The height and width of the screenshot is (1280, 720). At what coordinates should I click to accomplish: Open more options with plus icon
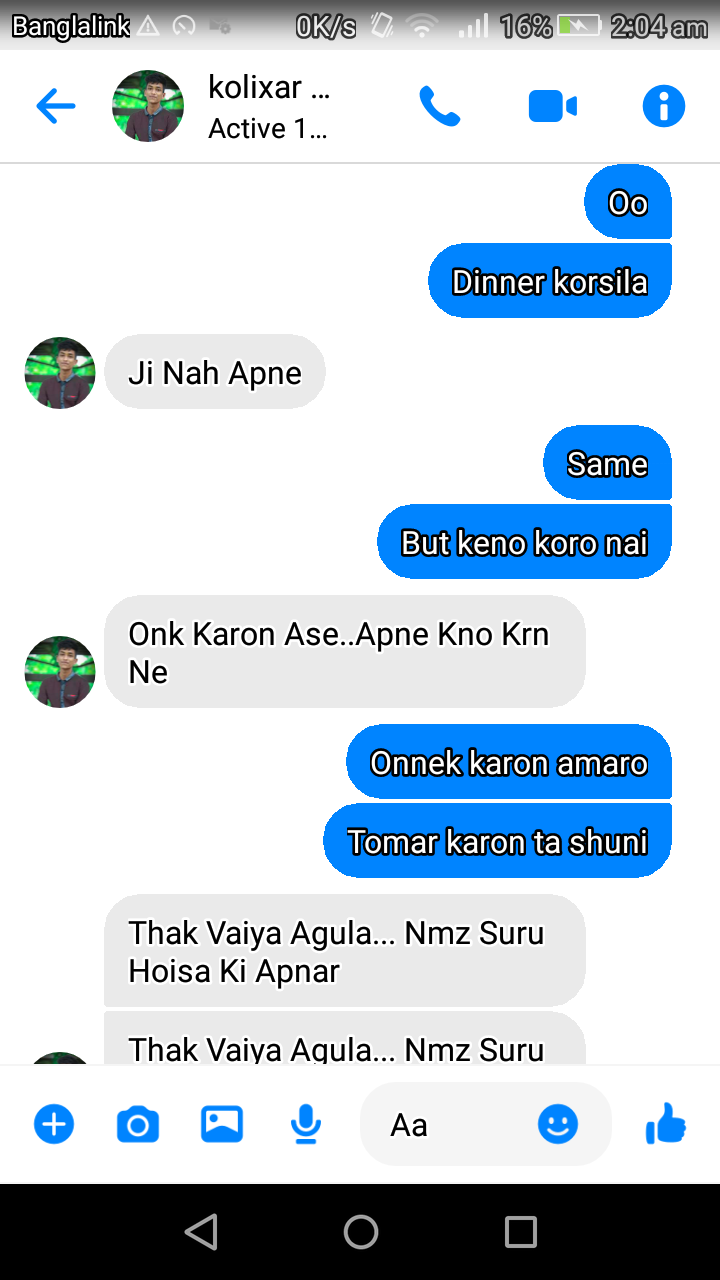[x=54, y=1125]
